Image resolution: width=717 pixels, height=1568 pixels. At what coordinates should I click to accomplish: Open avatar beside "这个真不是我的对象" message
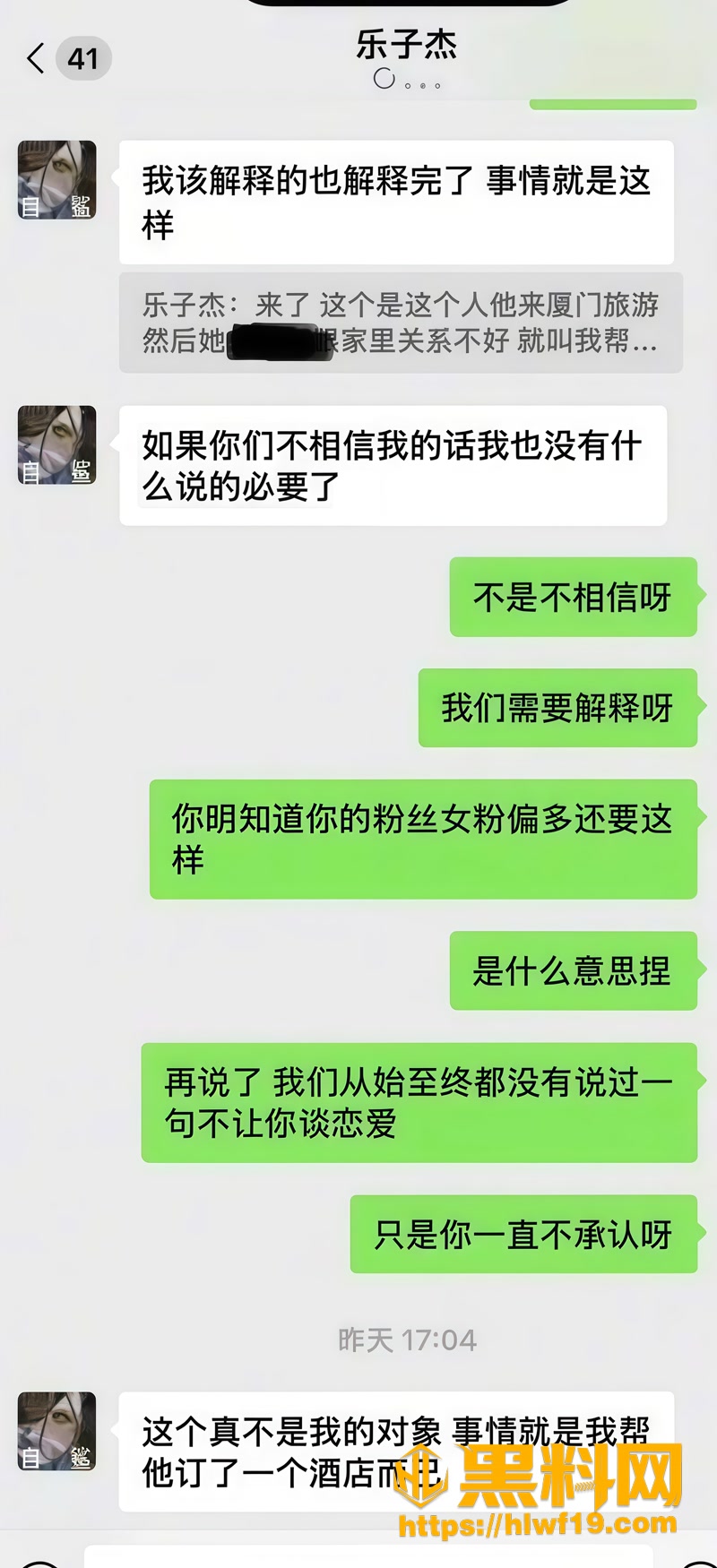57,1431
